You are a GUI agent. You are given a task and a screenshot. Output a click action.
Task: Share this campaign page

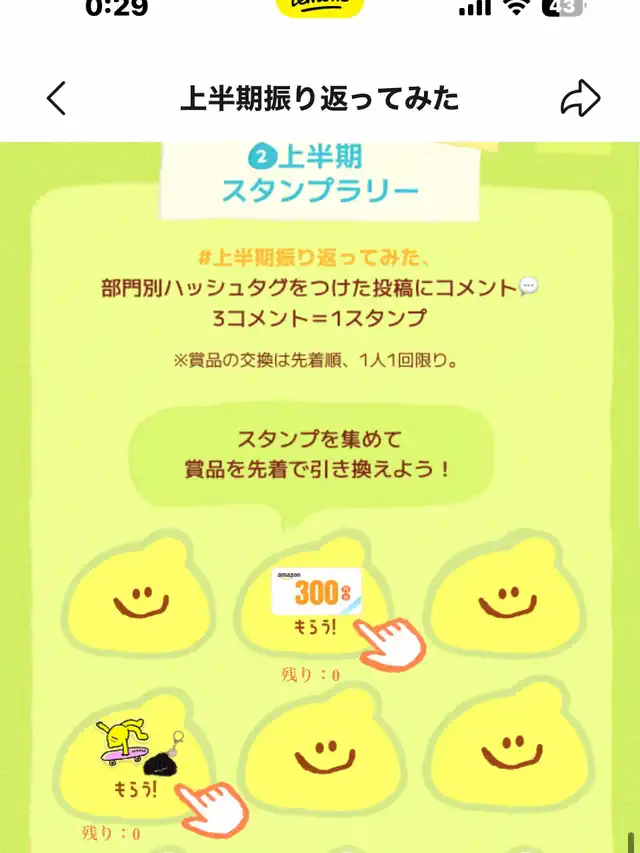point(580,98)
